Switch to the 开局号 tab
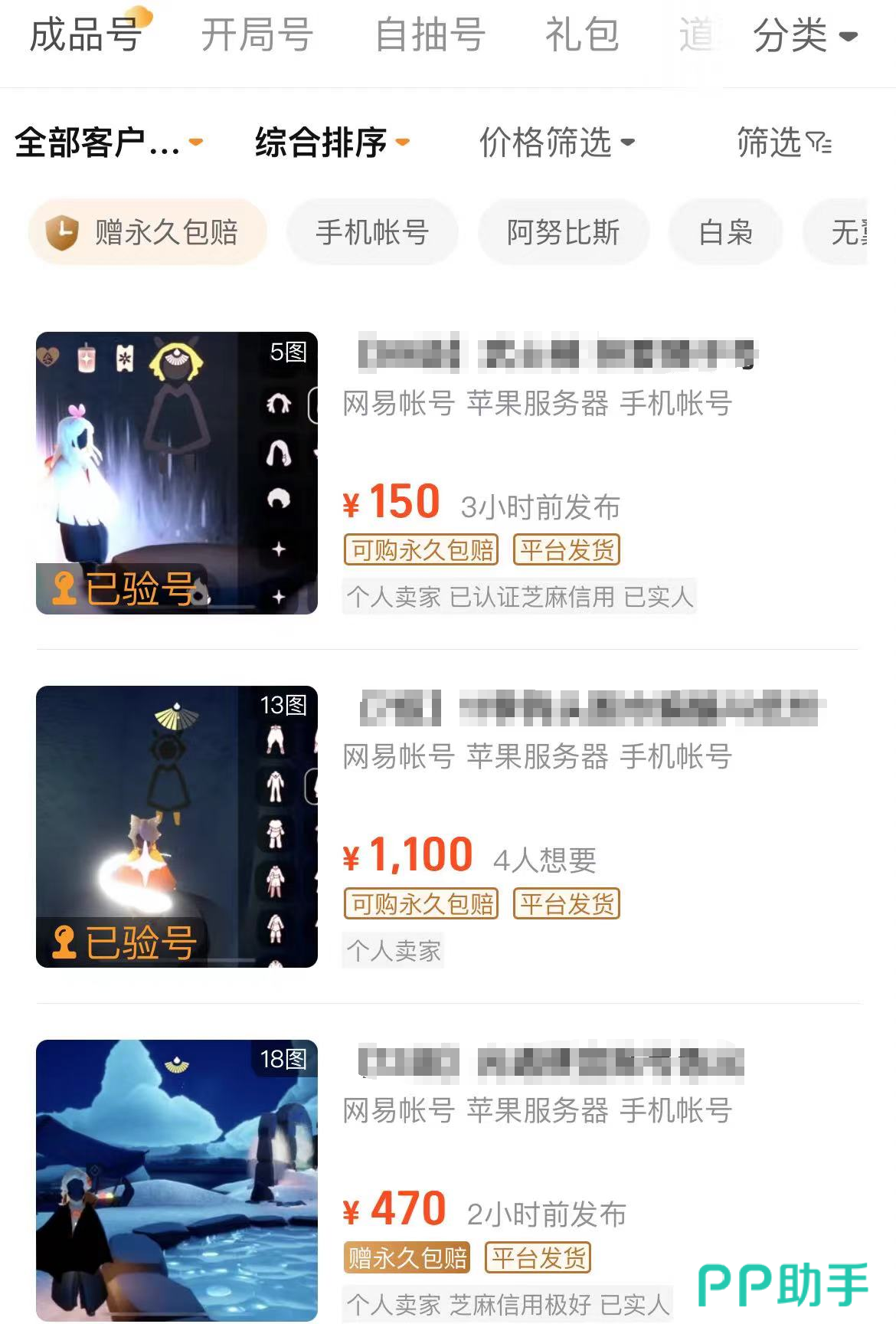Screen dimensions: 896x1324 257,35
